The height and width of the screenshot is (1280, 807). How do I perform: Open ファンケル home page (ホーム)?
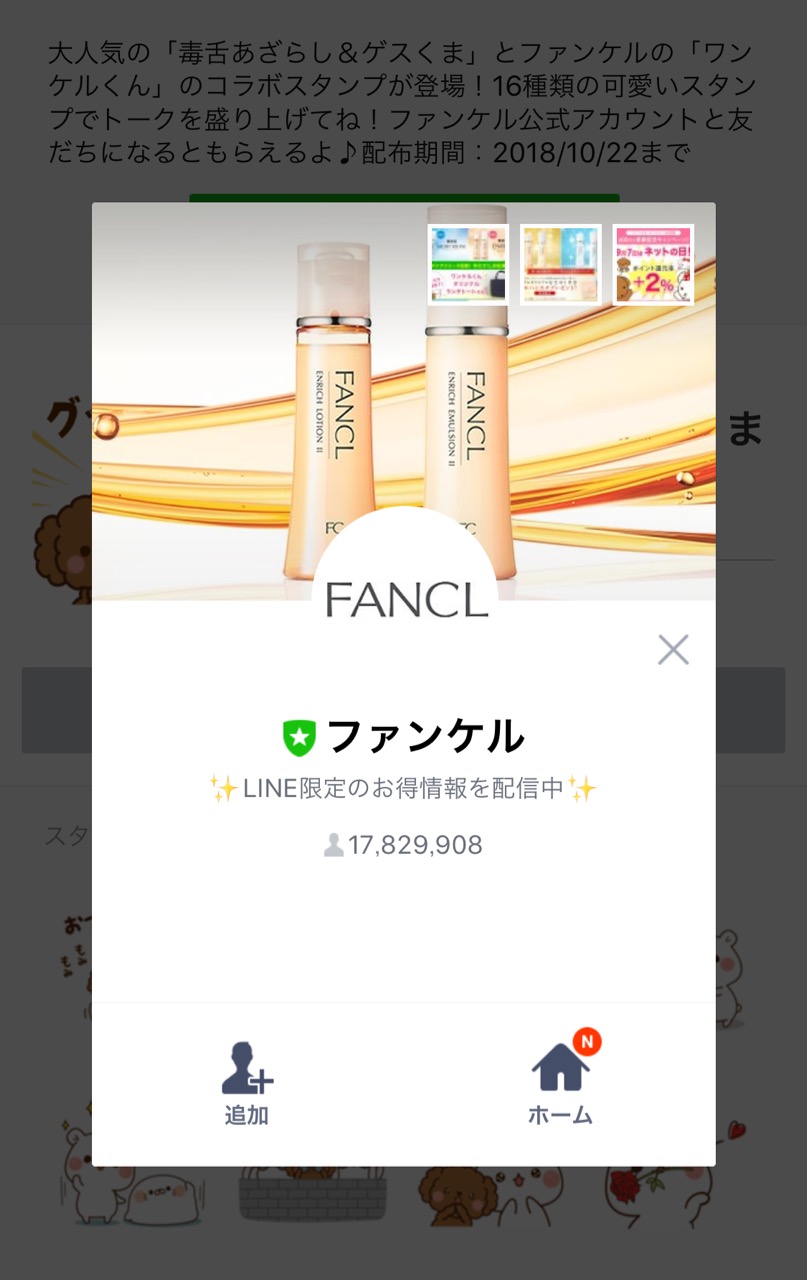(560, 1083)
